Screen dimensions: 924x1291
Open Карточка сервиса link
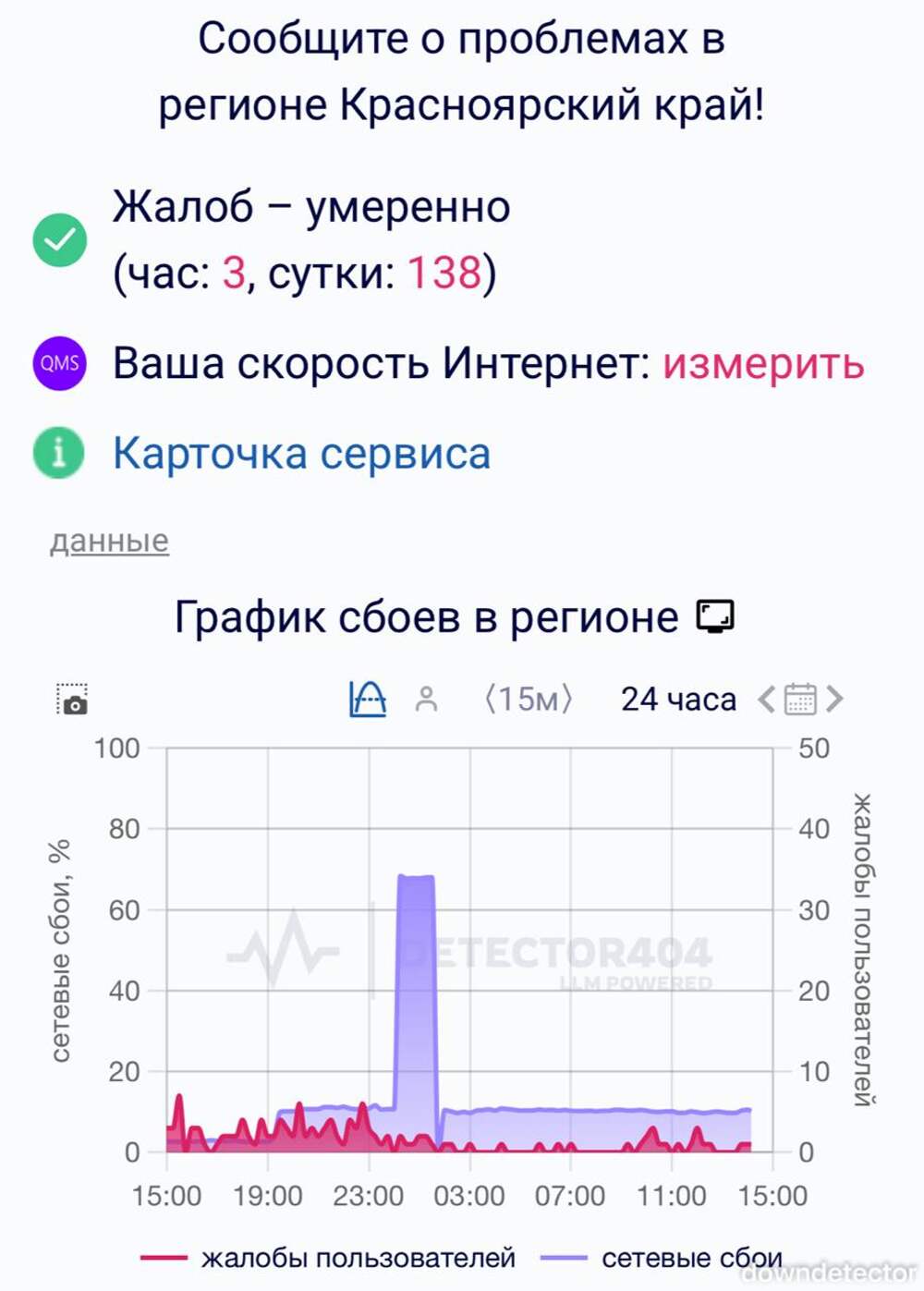pos(301,454)
